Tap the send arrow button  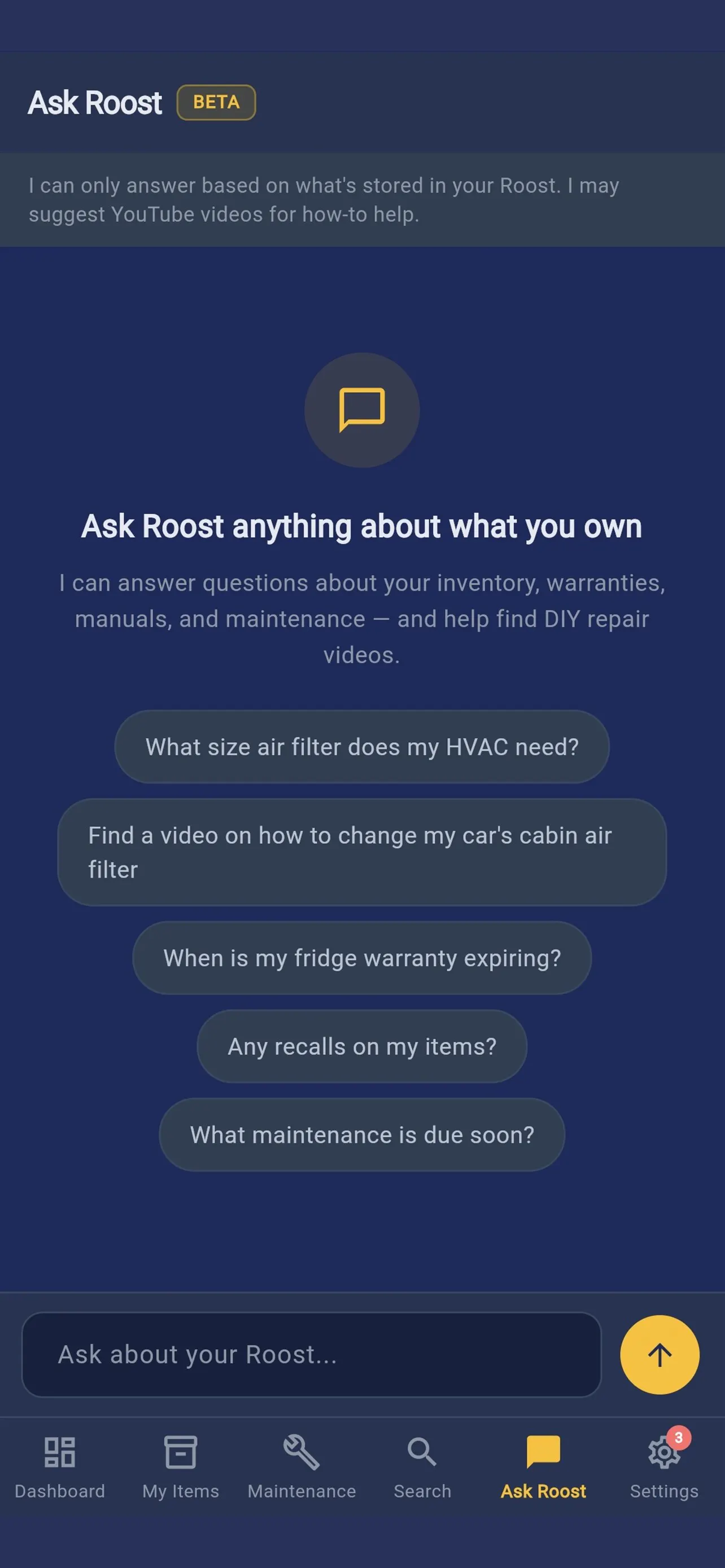point(660,1354)
